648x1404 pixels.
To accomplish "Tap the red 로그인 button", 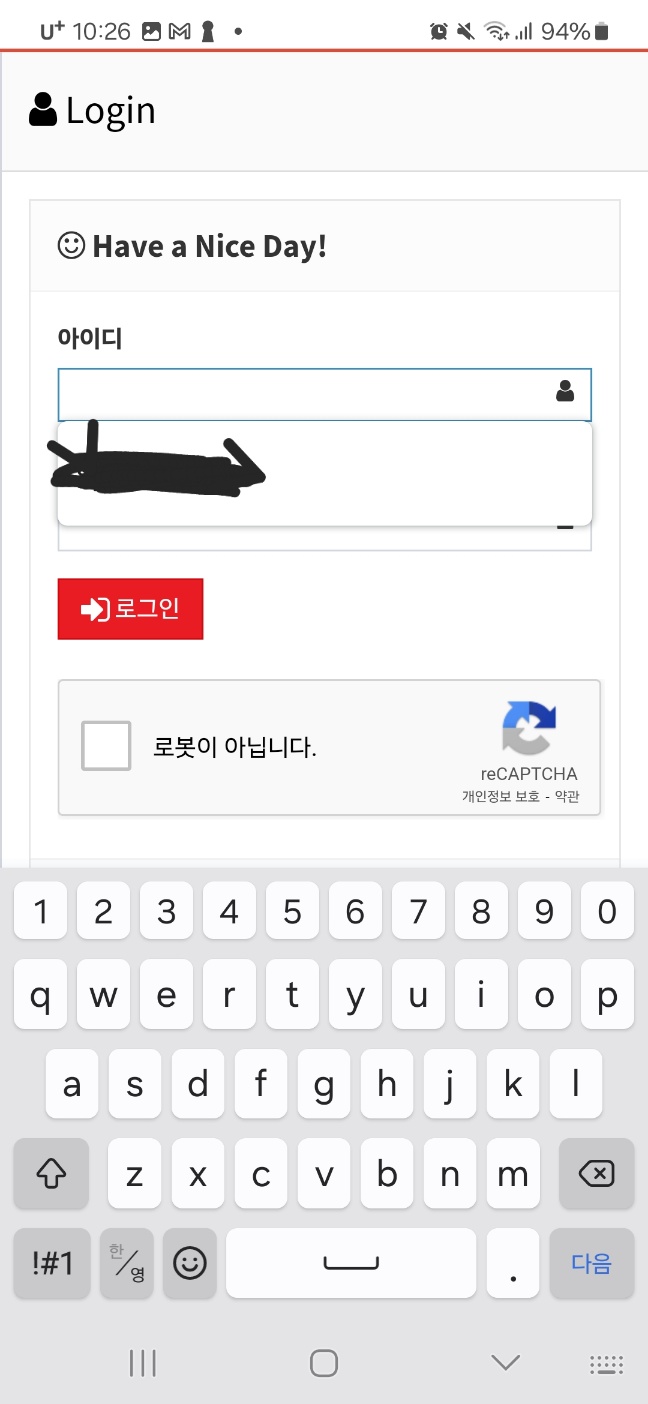I will point(130,609).
